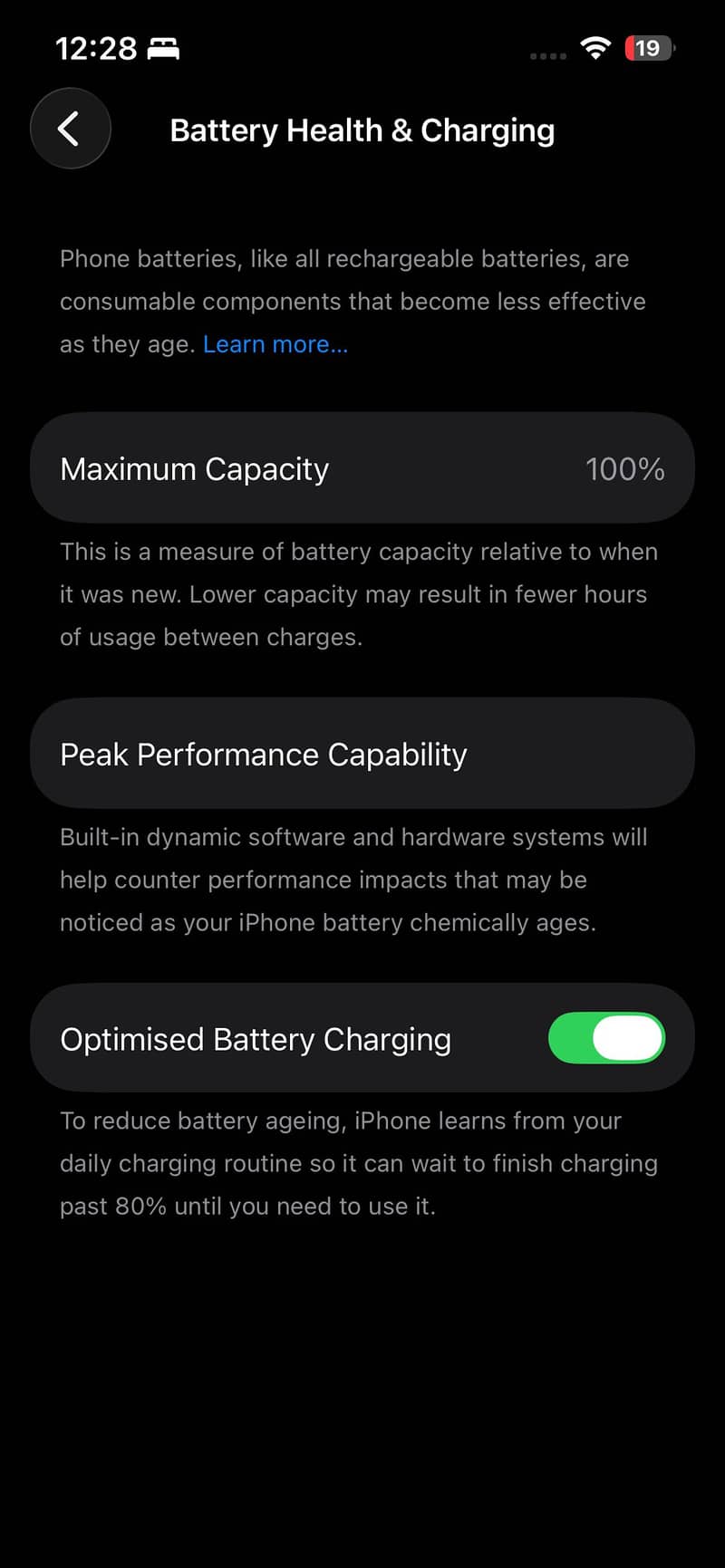The image size is (725, 1568).
Task: Disable Optimised Battery Charging switch
Action: 606,1038
